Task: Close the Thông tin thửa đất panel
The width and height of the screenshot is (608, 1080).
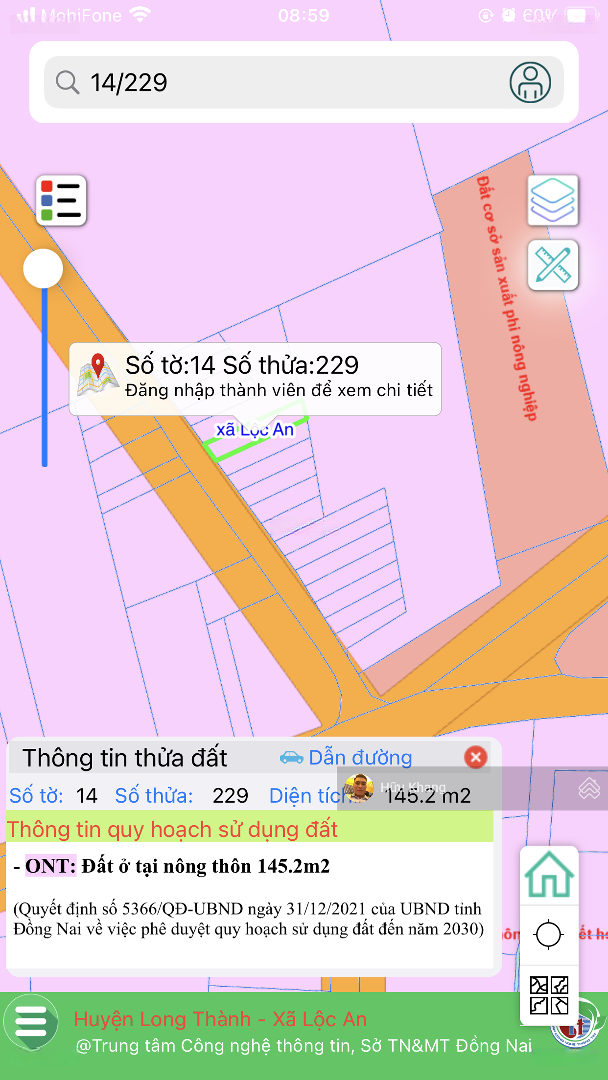Action: click(476, 757)
